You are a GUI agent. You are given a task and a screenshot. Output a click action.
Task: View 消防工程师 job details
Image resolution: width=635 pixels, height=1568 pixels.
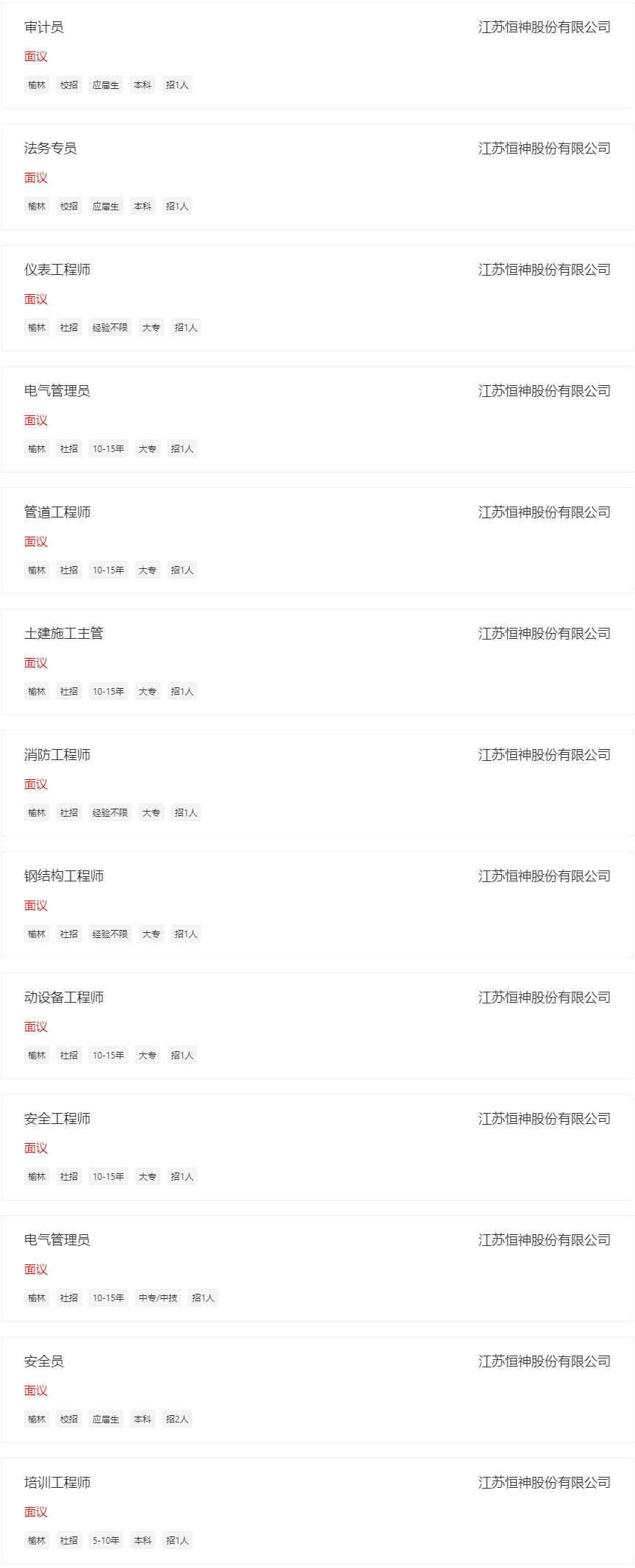[57, 756]
